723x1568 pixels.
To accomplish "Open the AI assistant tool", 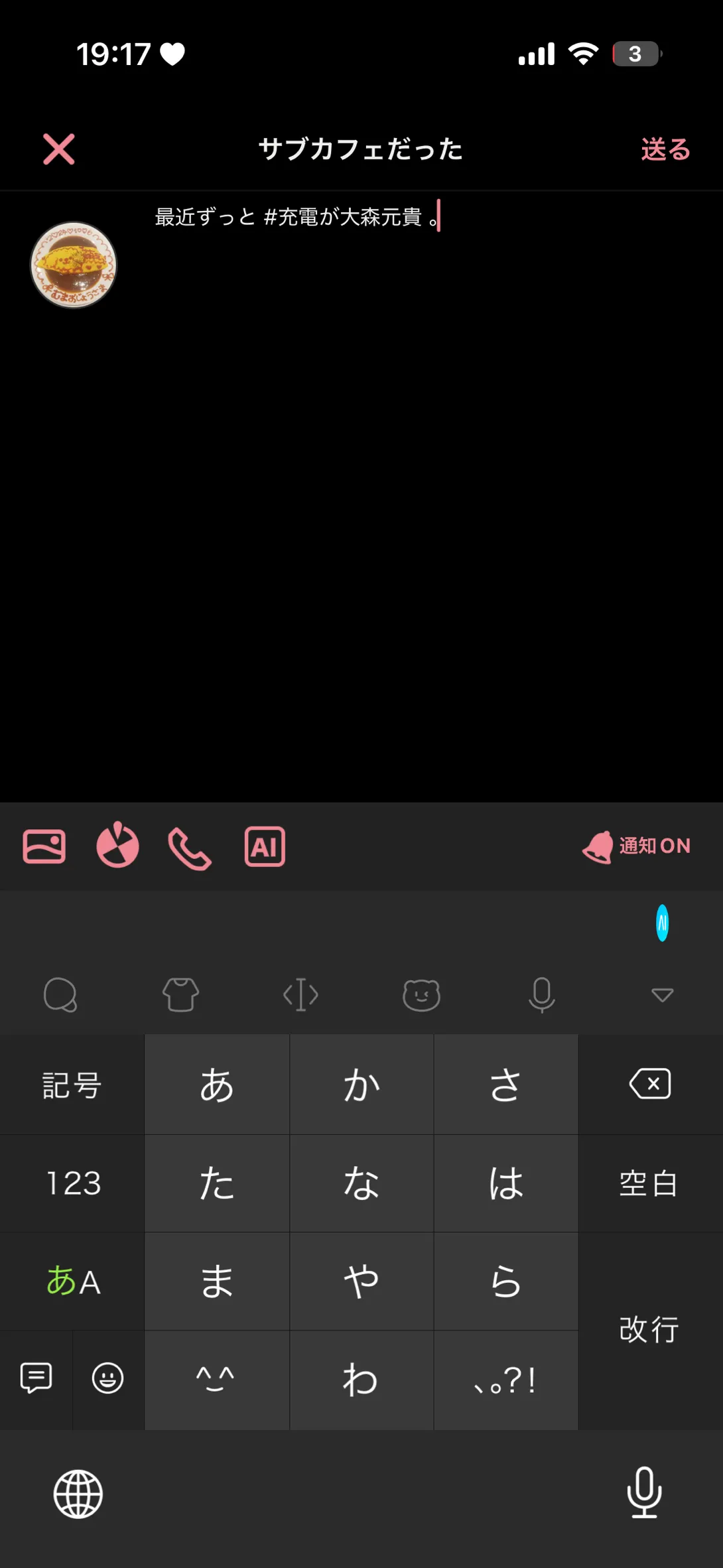I will point(265,846).
